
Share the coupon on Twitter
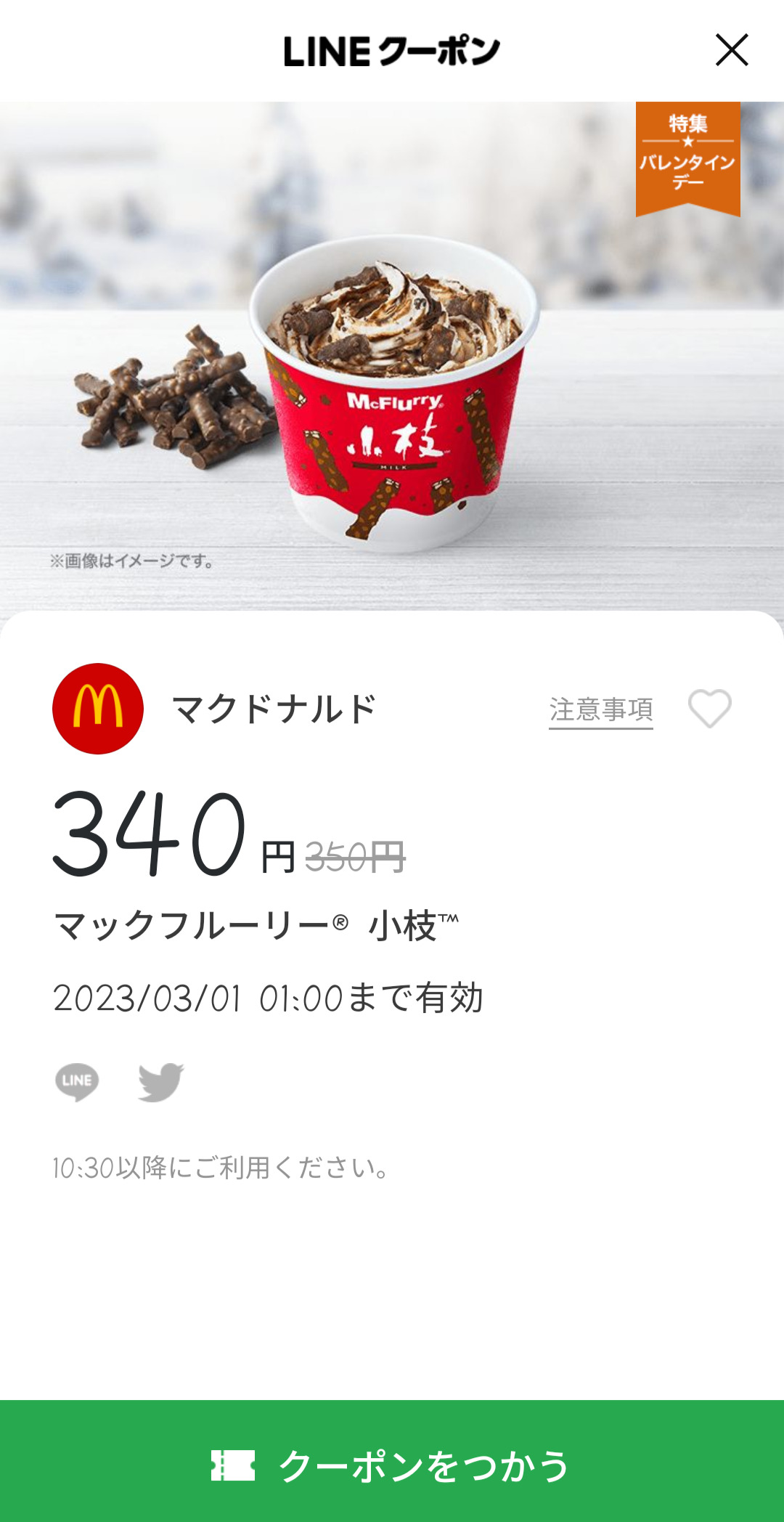pyautogui.click(x=161, y=1082)
